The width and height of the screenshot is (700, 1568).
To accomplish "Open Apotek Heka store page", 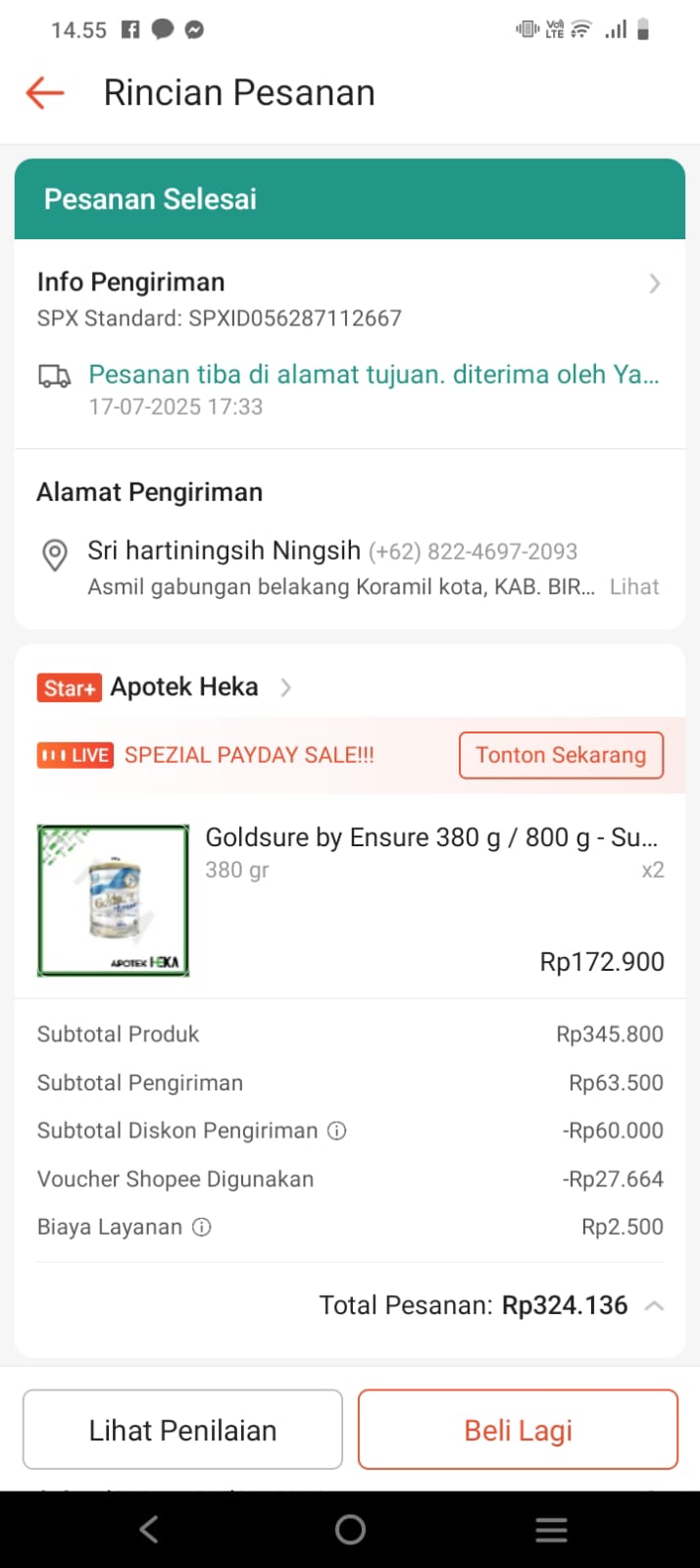I will click(184, 687).
